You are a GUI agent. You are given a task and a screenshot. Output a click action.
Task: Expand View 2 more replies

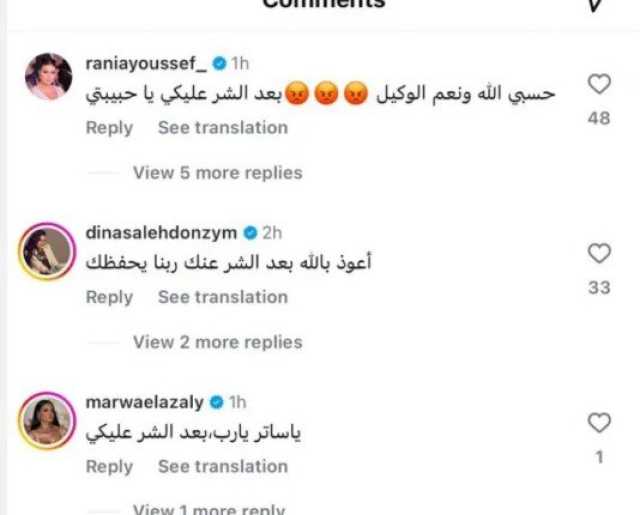(x=217, y=342)
